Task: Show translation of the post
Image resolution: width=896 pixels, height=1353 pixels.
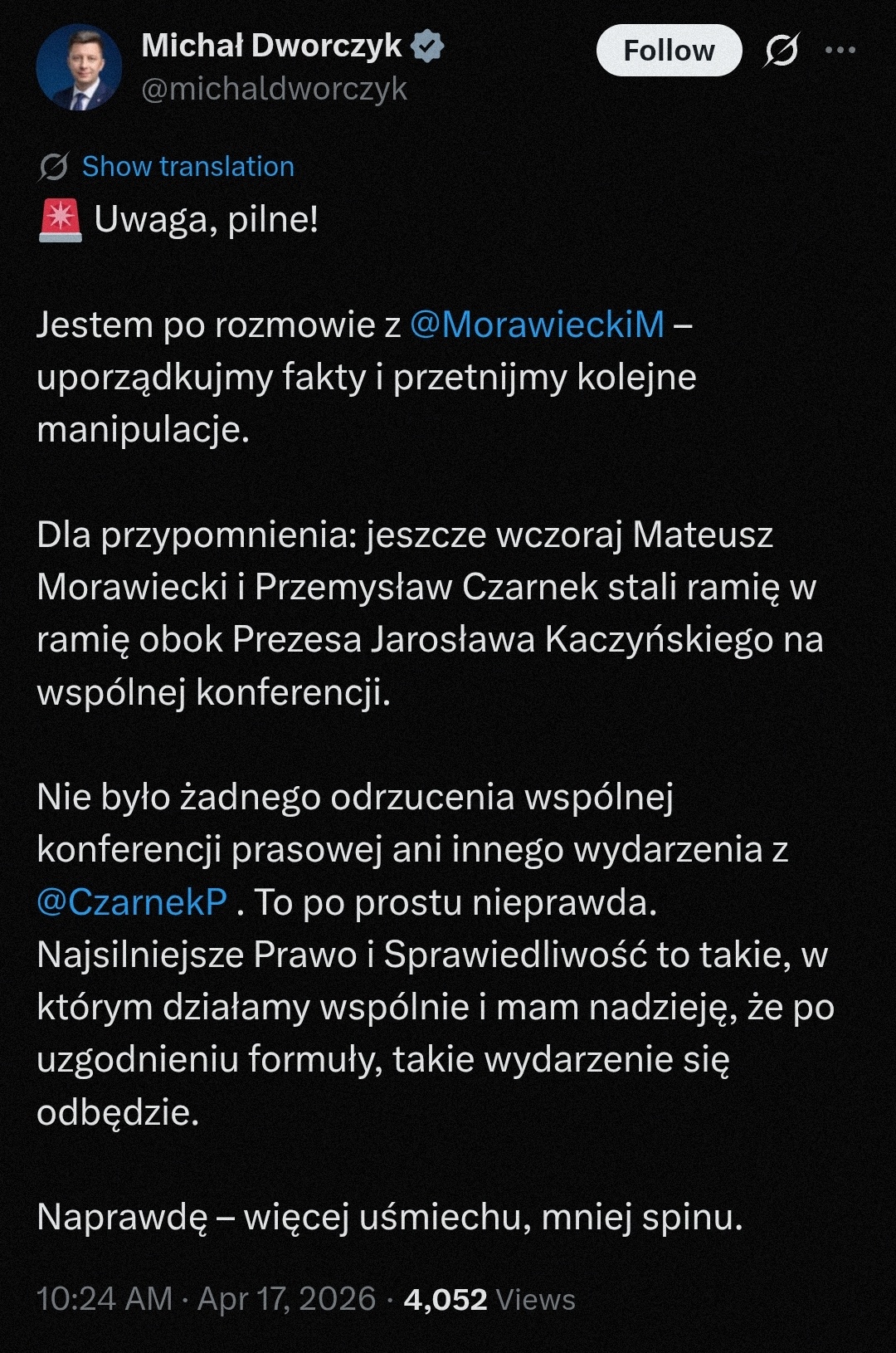Action: tap(187, 167)
